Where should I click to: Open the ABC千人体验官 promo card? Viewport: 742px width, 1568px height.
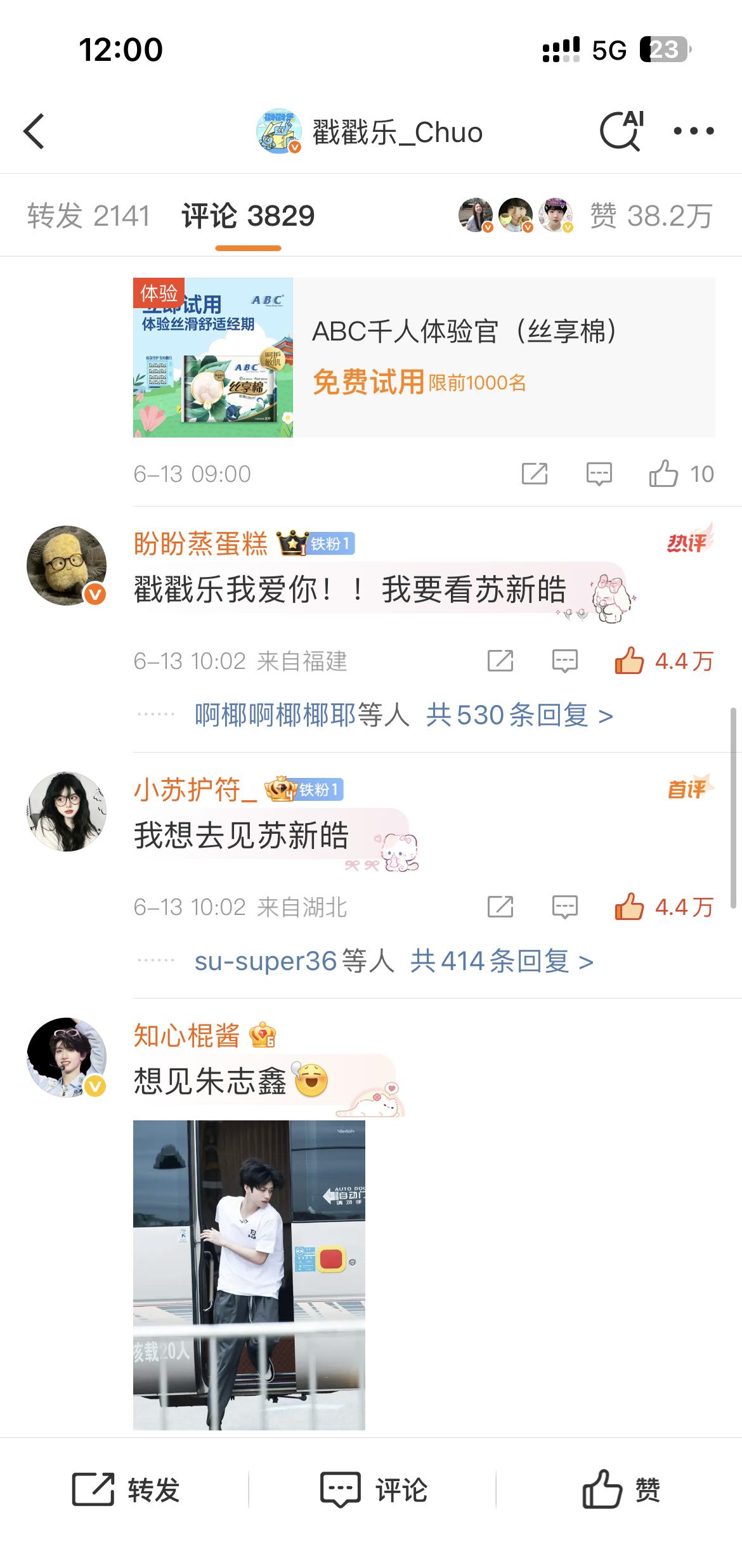point(424,358)
